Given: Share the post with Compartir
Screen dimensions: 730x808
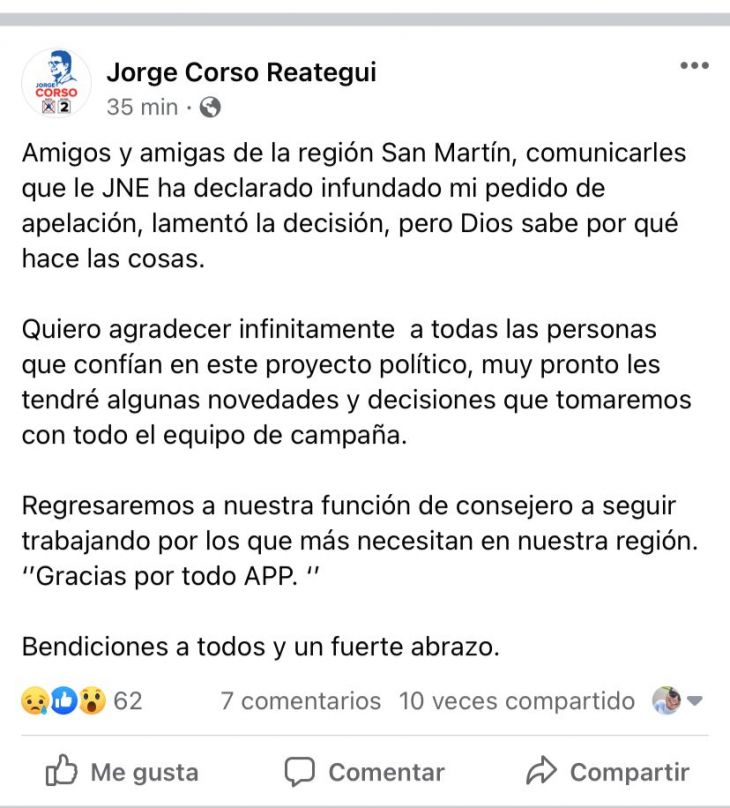Looking at the screenshot, I should (x=607, y=772).
